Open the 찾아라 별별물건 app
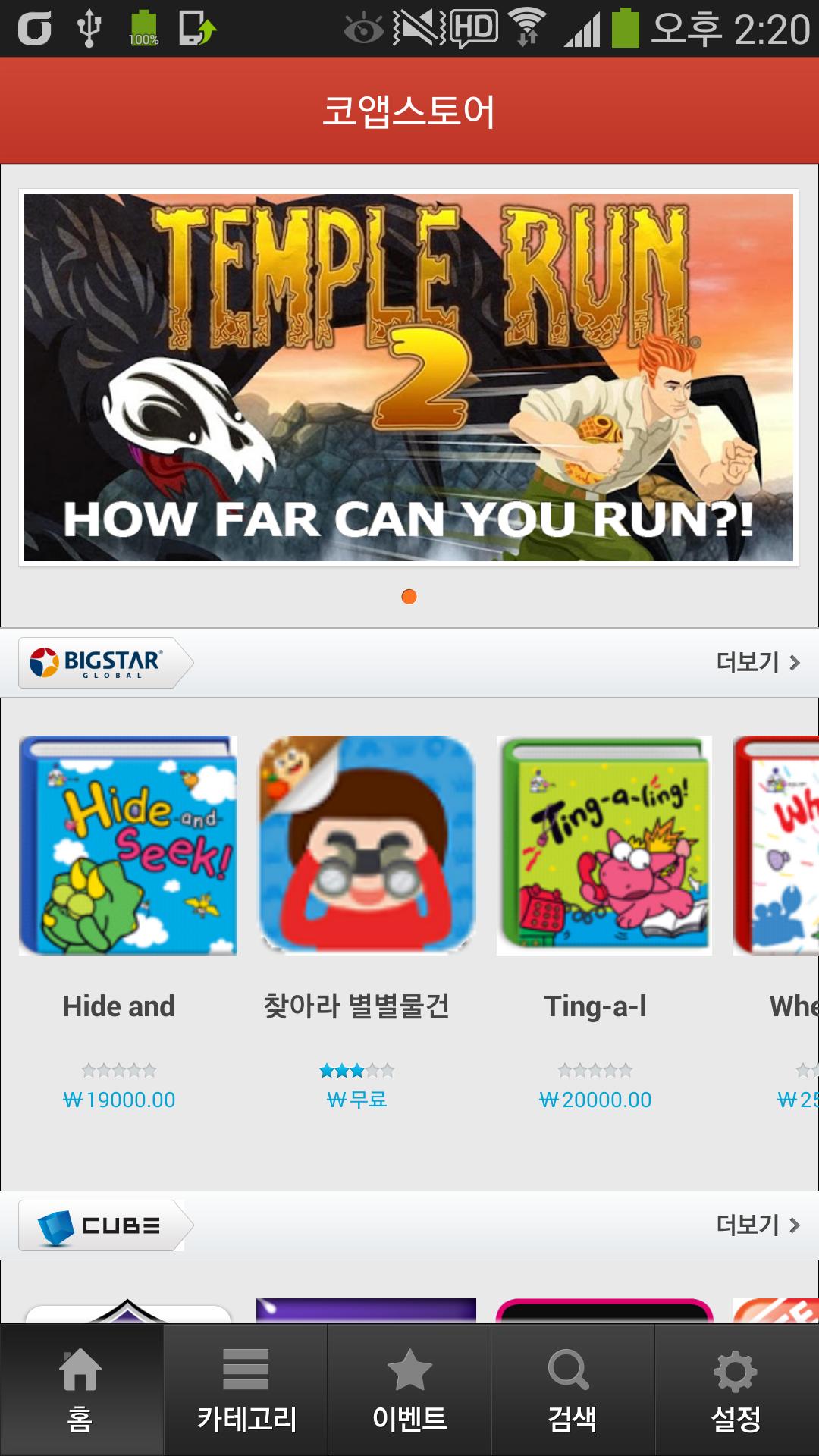 click(x=367, y=845)
